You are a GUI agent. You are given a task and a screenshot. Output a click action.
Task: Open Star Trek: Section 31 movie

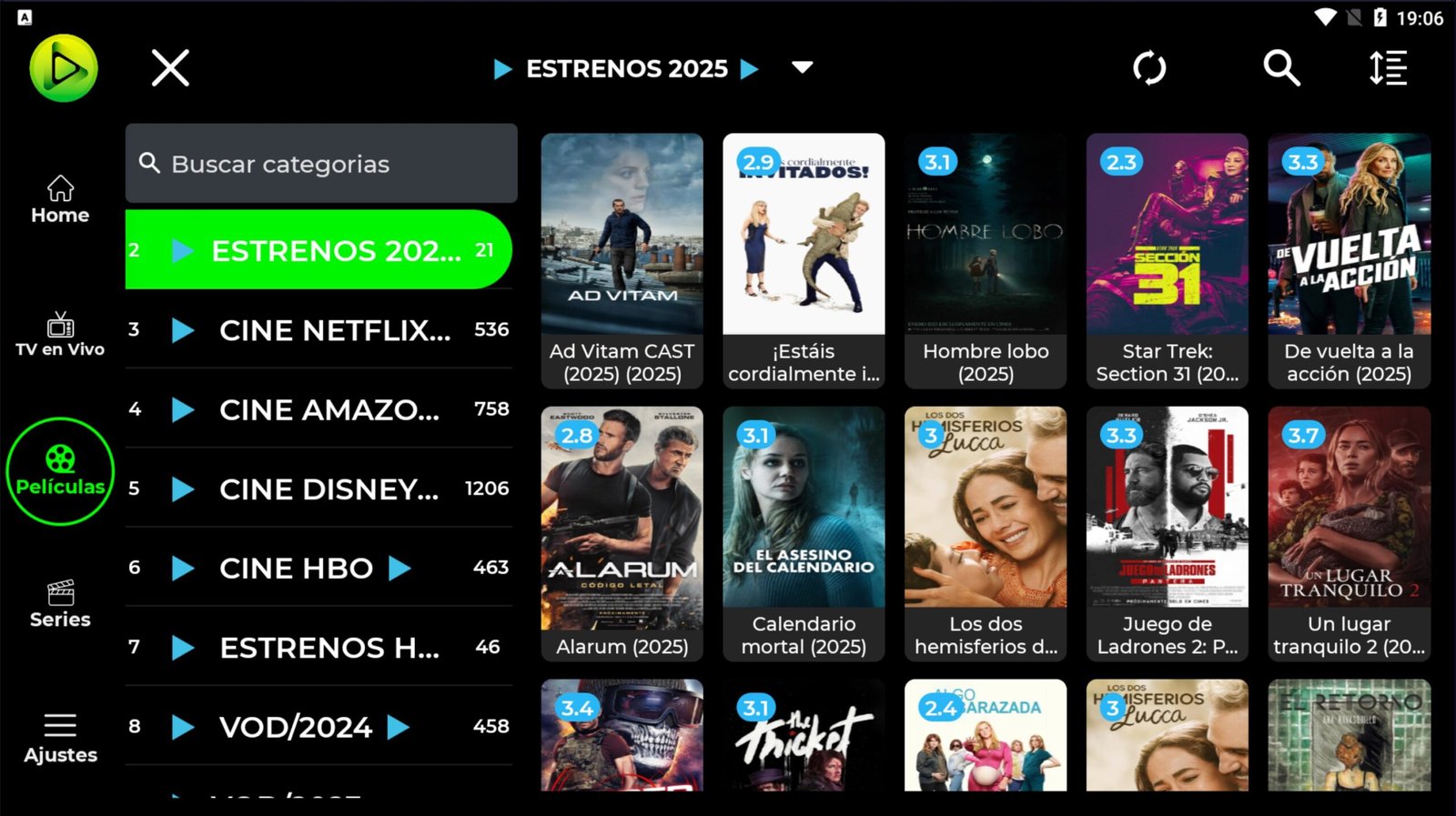tap(1167, 260)
